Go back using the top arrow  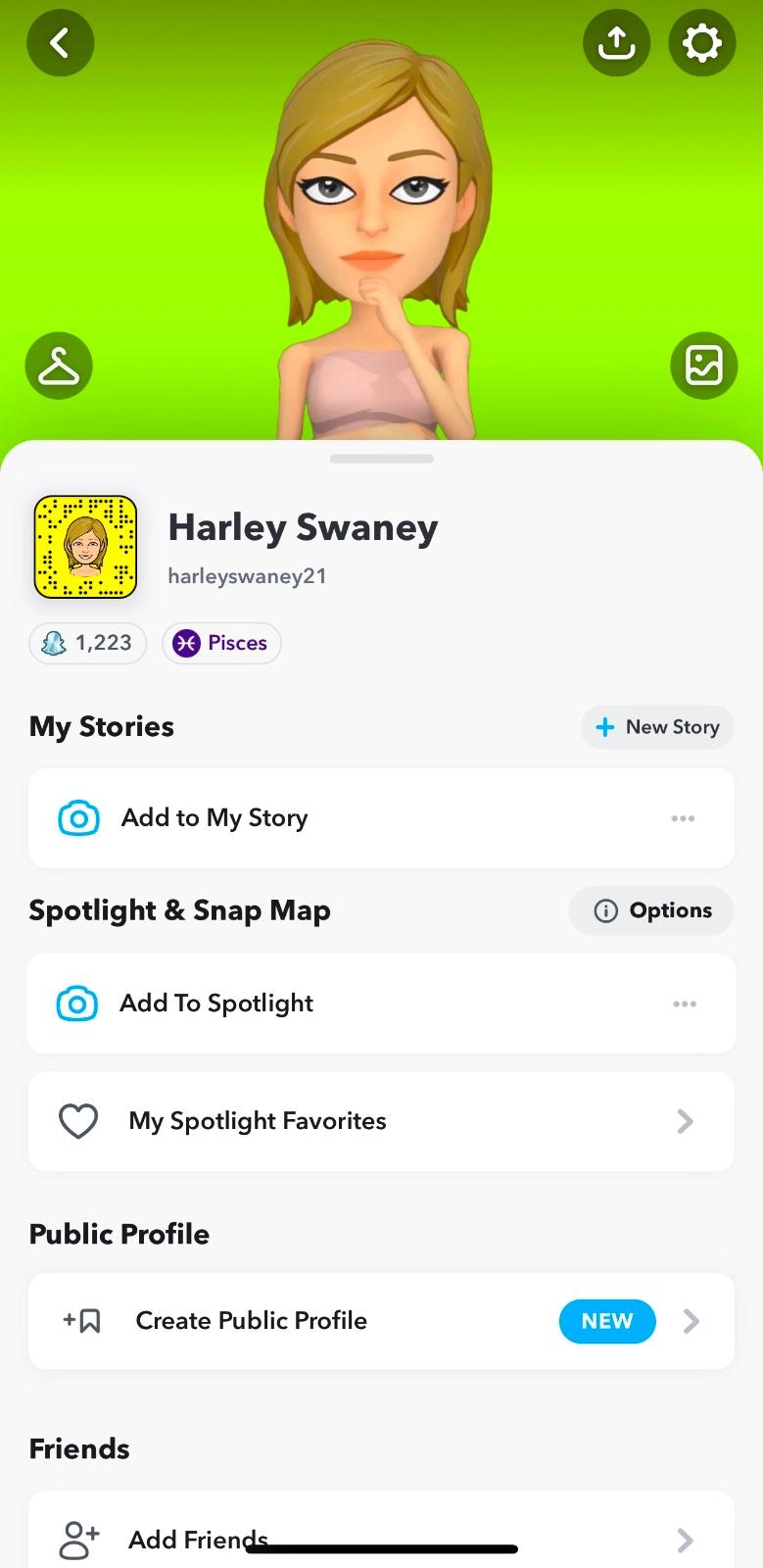[60, 43]
